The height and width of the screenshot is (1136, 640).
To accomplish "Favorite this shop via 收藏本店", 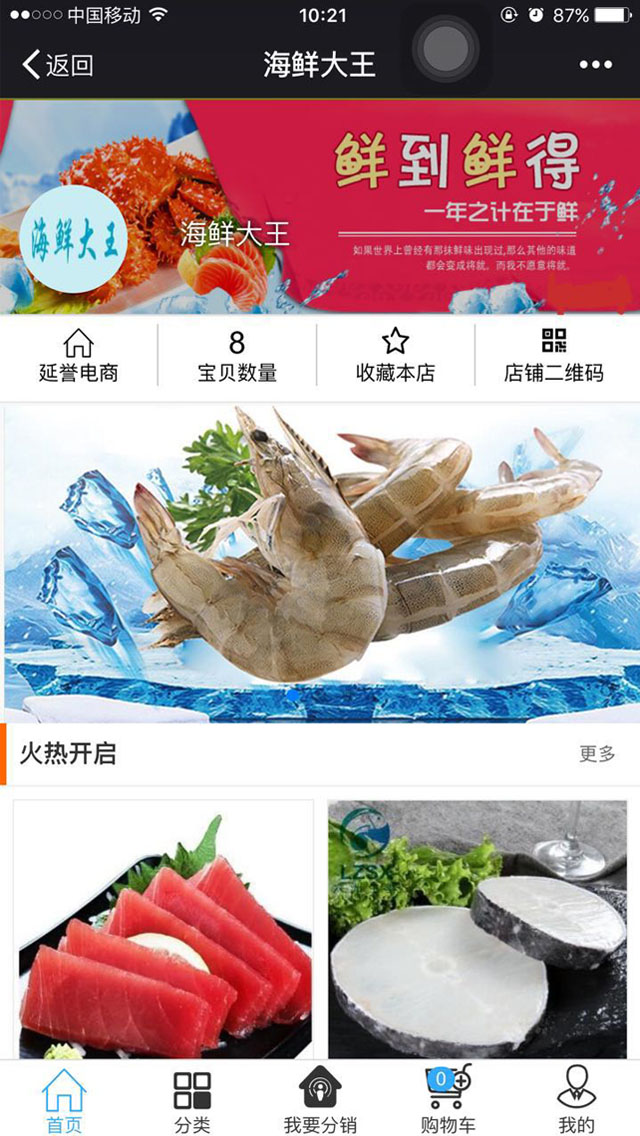I will point(395,356).
